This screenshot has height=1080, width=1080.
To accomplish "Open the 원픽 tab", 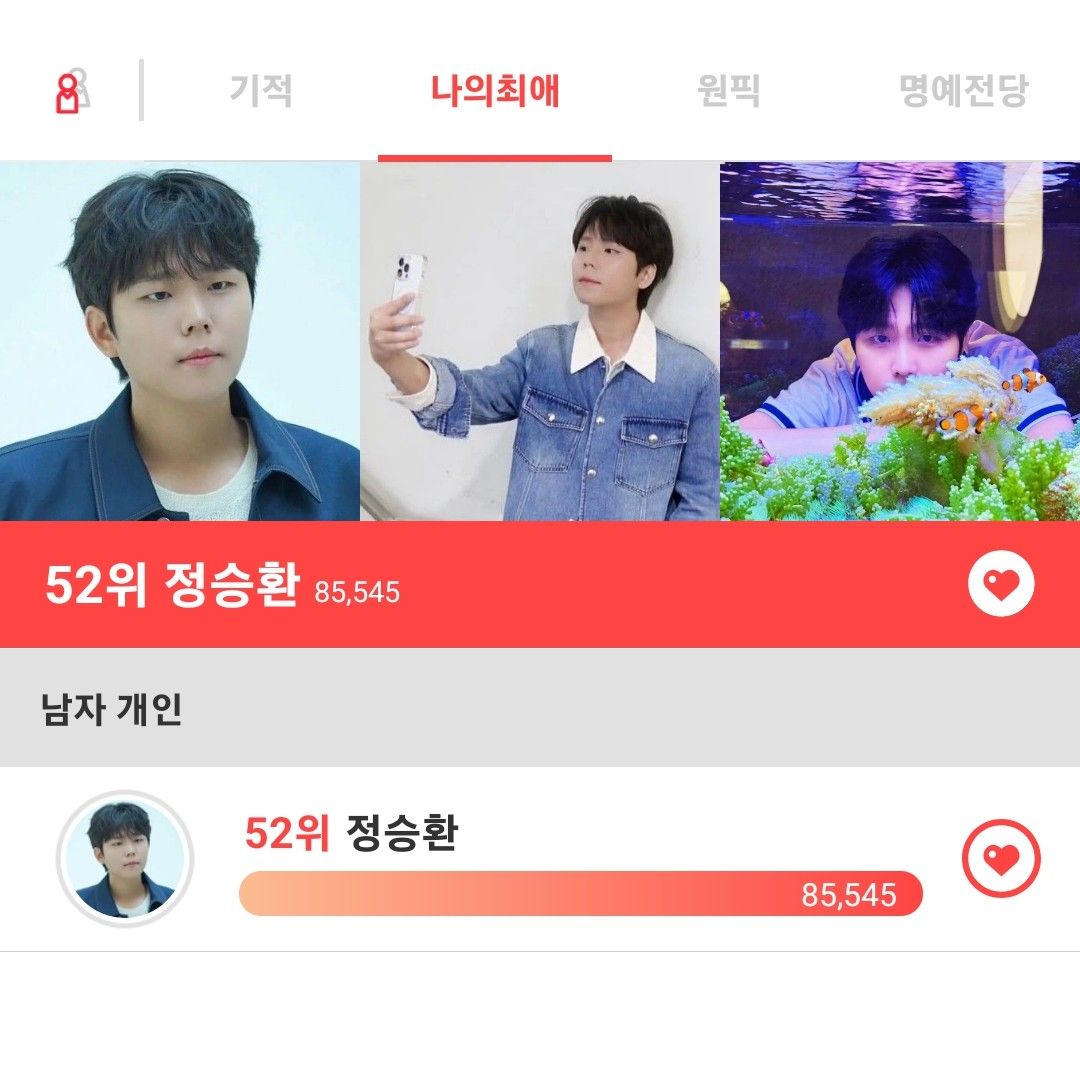I will [x=728, y=91].
